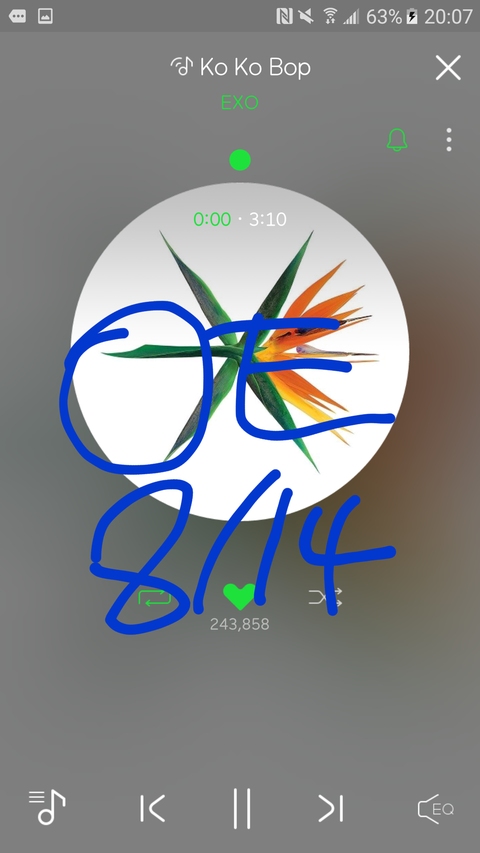Toggle the repeat mode icon
This screenshot has width=480, height=853.
coord(155,598)
